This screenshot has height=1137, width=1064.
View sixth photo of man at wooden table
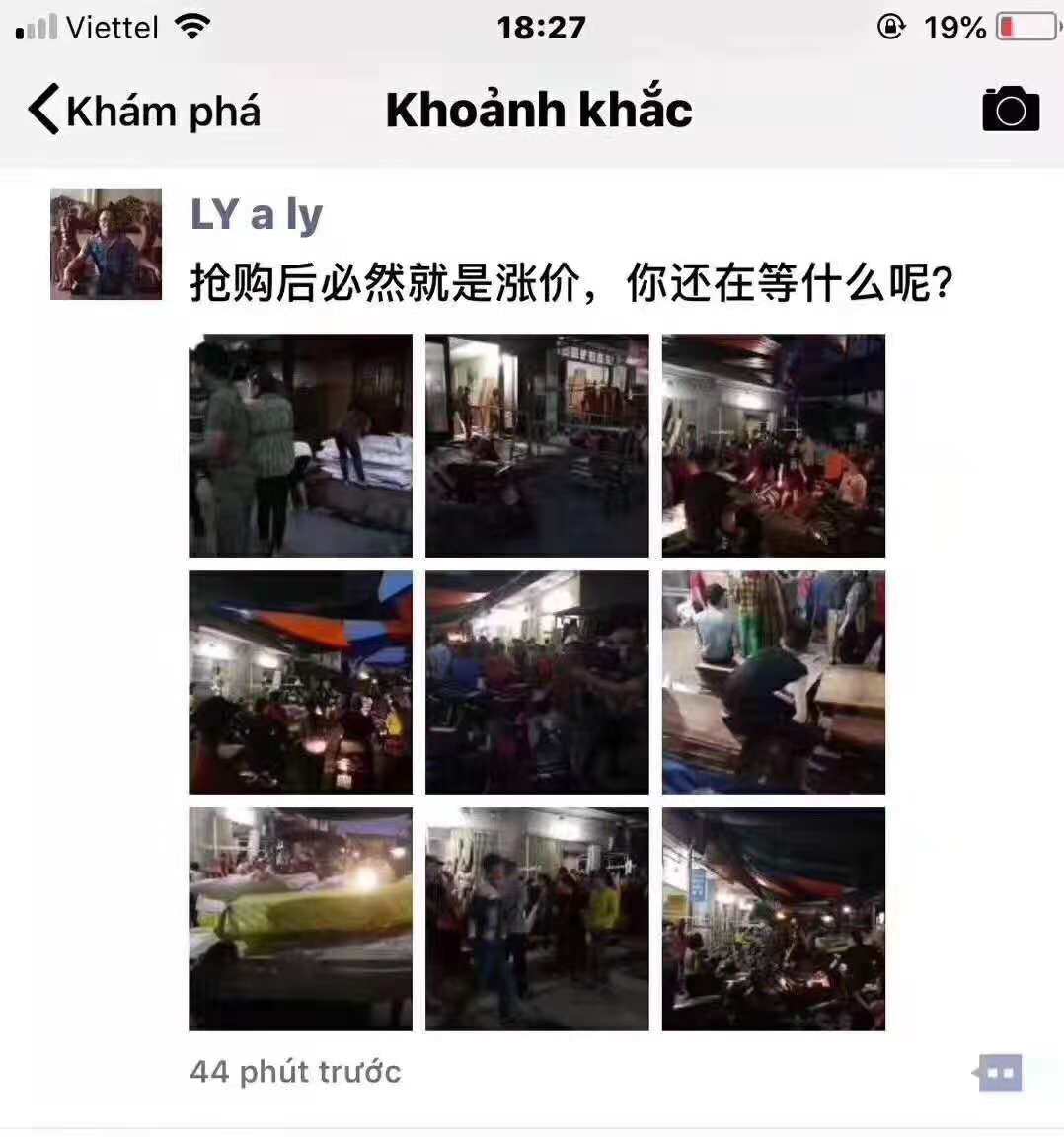773,682
